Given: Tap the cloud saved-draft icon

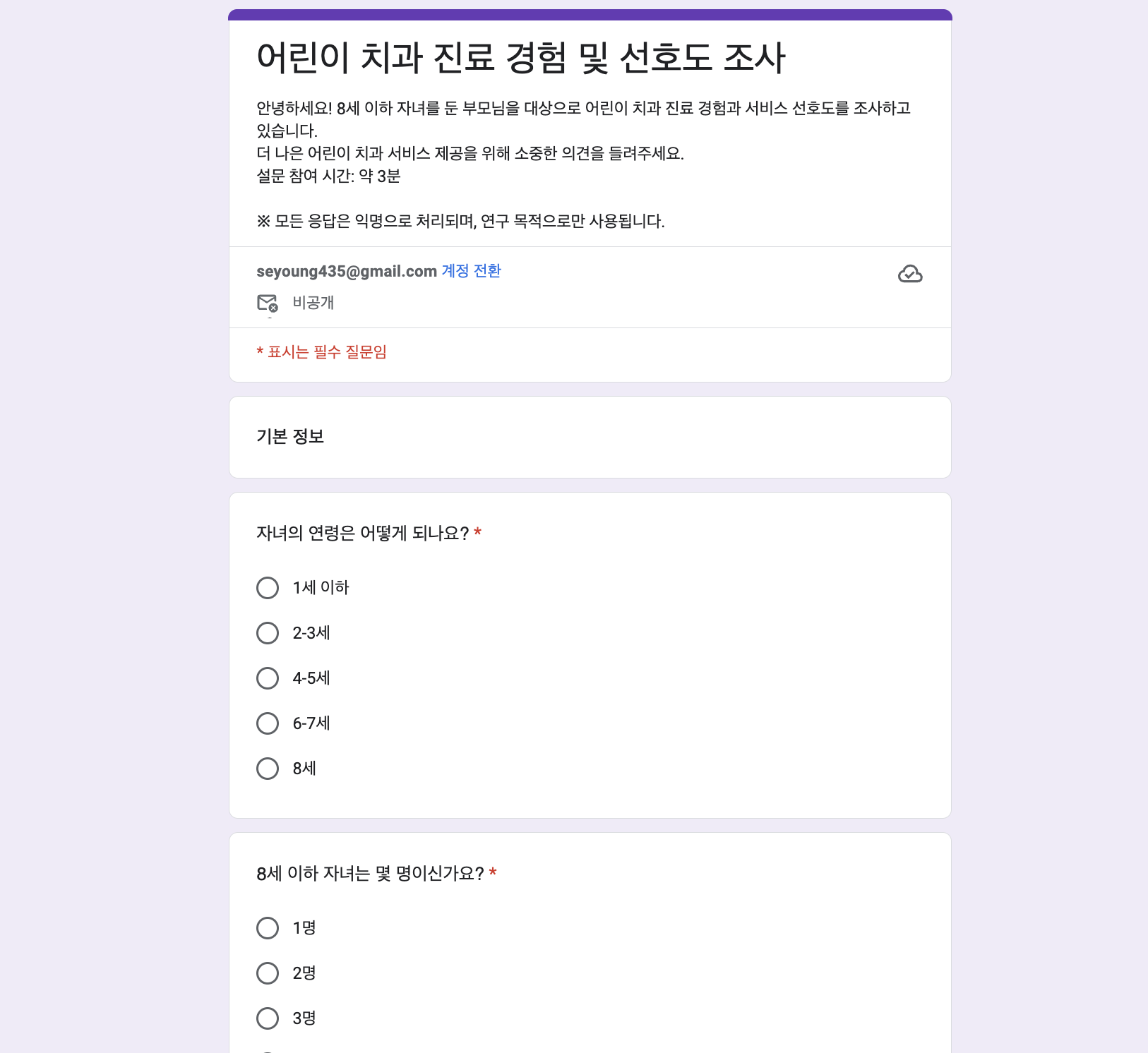Looking at the screenshot, I should (x=910, y=274).
